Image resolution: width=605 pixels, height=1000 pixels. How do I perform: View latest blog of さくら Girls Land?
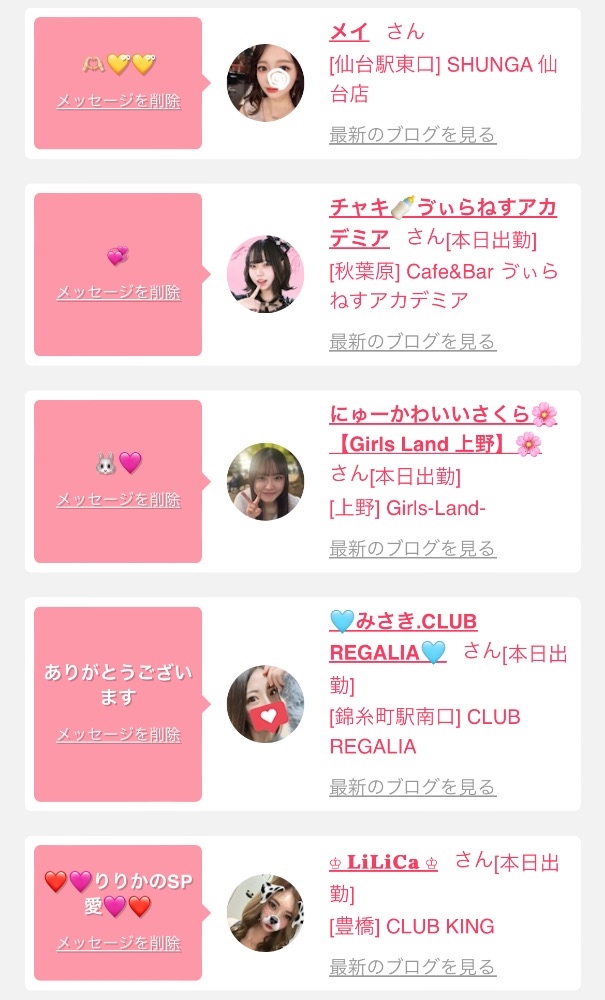click(x=412, y=549)
